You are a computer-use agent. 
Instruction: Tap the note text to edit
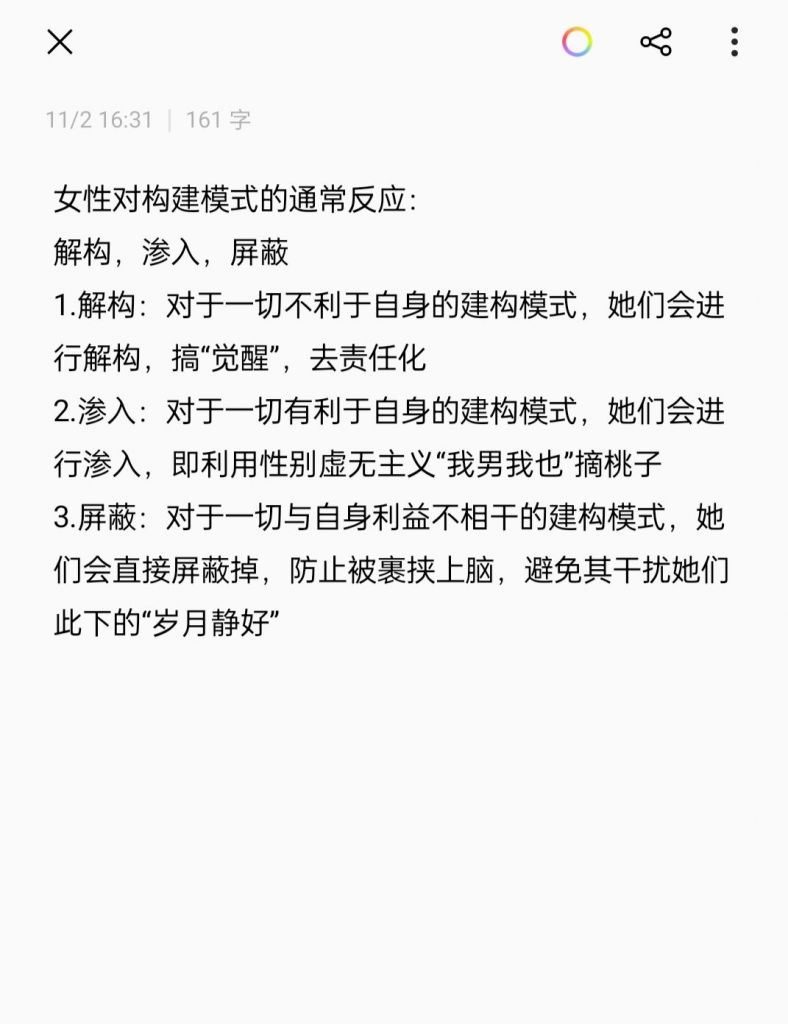pyautogui.click(x=390, y=412)
